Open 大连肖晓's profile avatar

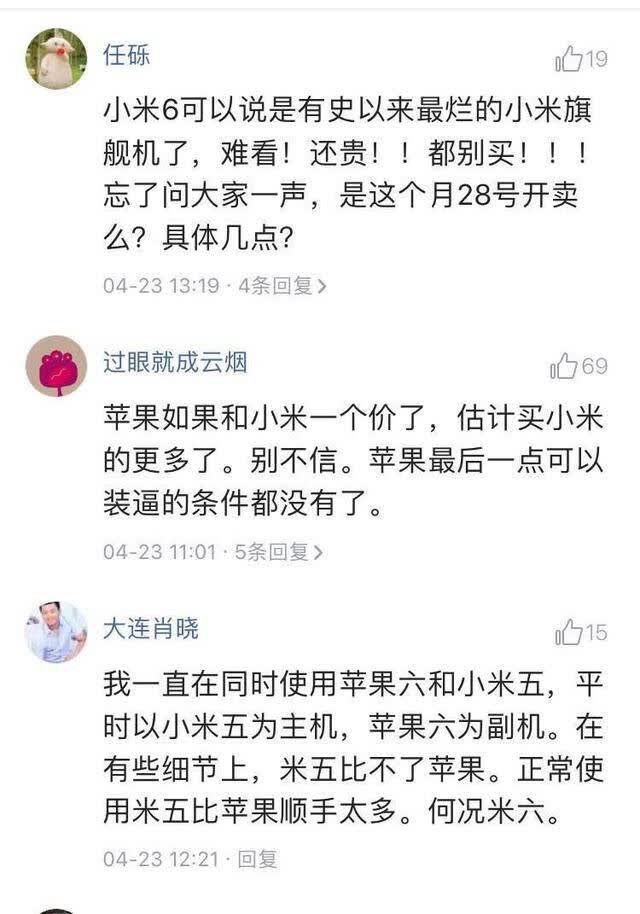[x=56, y=632]
